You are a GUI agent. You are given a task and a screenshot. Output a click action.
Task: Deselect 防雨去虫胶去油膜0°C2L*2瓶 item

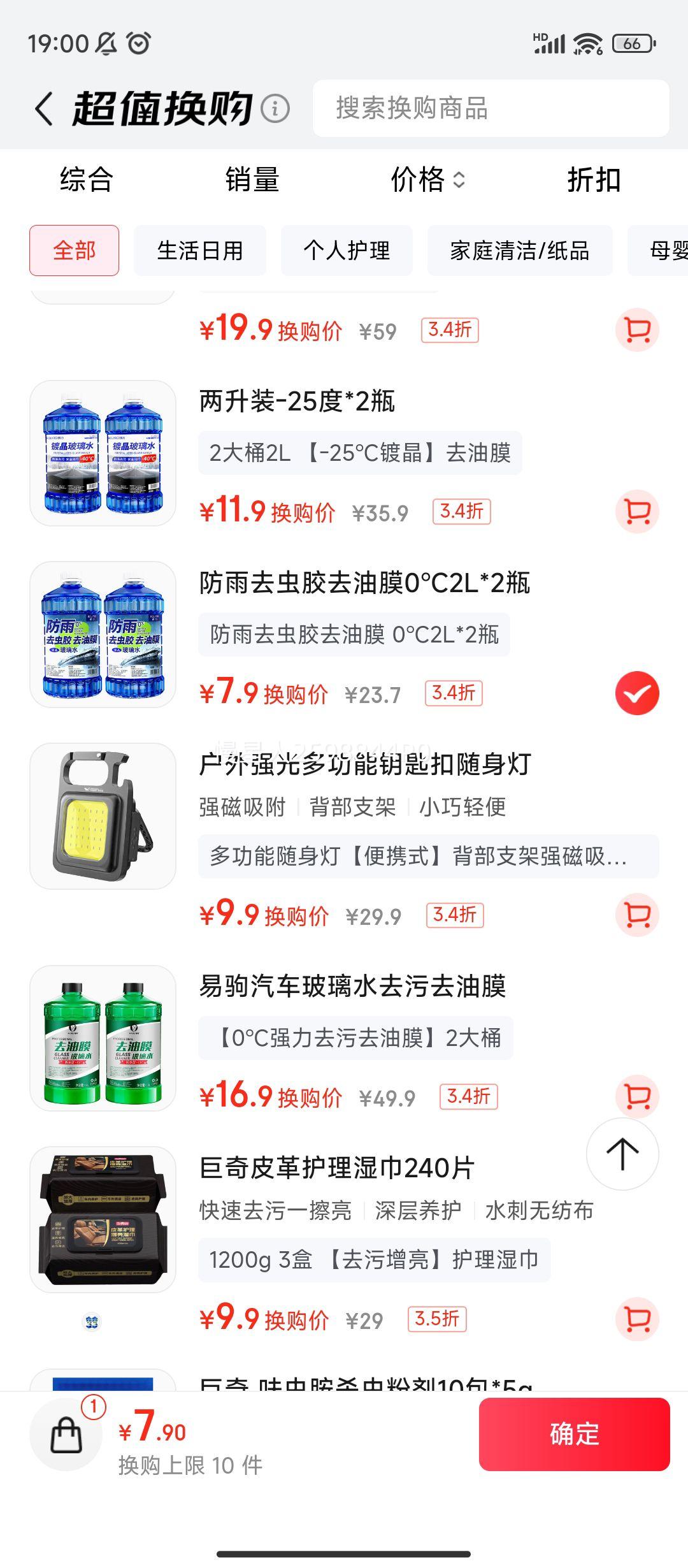[637, 693]
